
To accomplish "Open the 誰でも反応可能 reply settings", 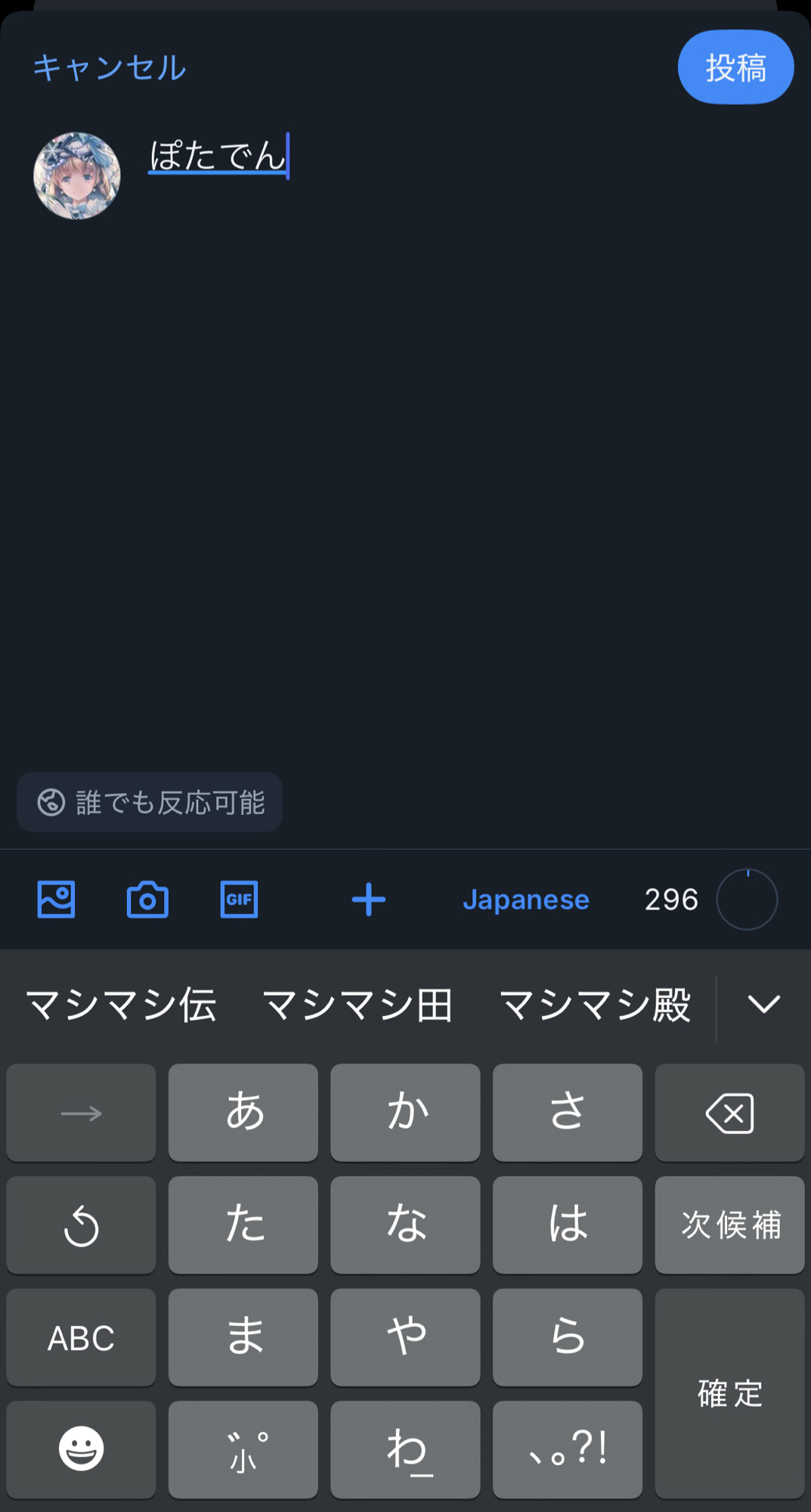I will [150, 802].
